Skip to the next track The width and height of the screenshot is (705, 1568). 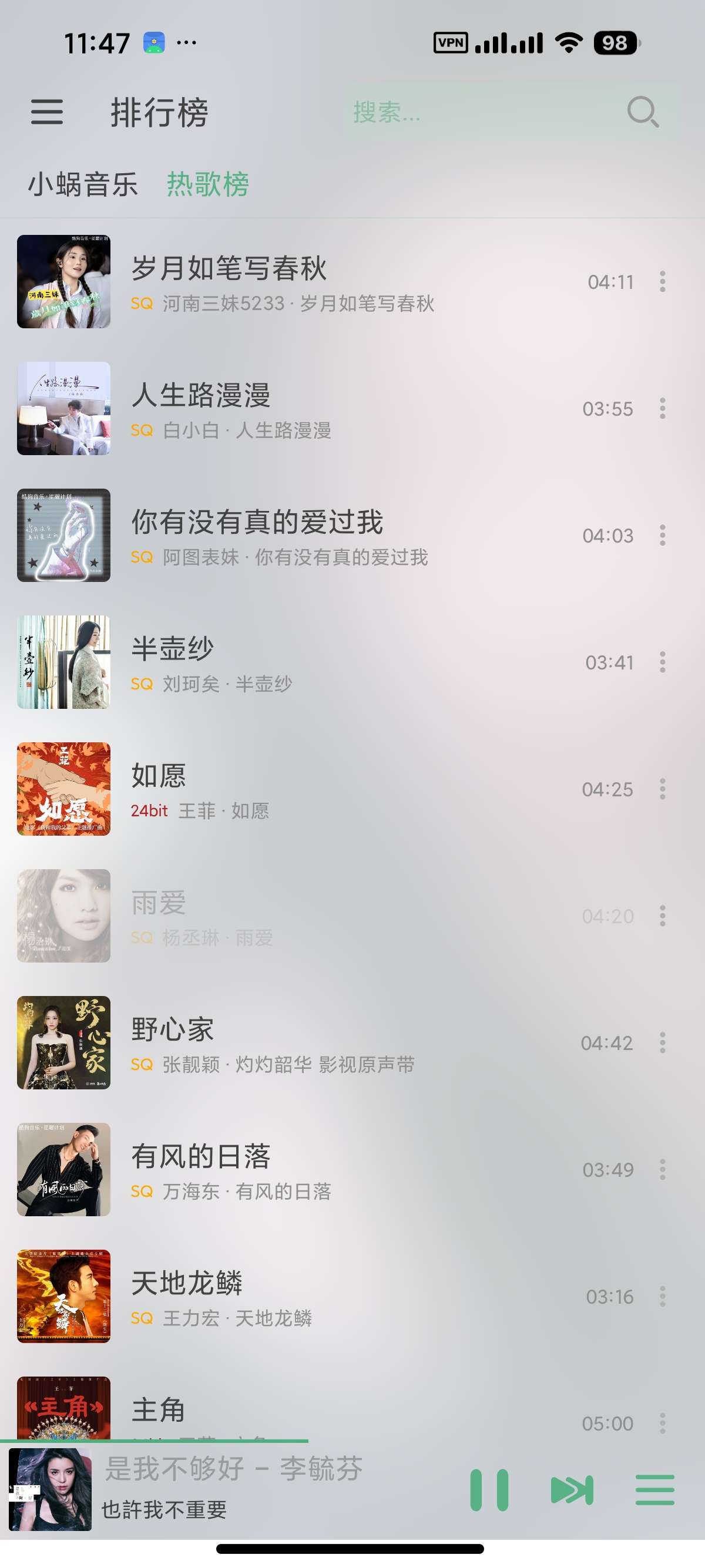point(572,1490)
